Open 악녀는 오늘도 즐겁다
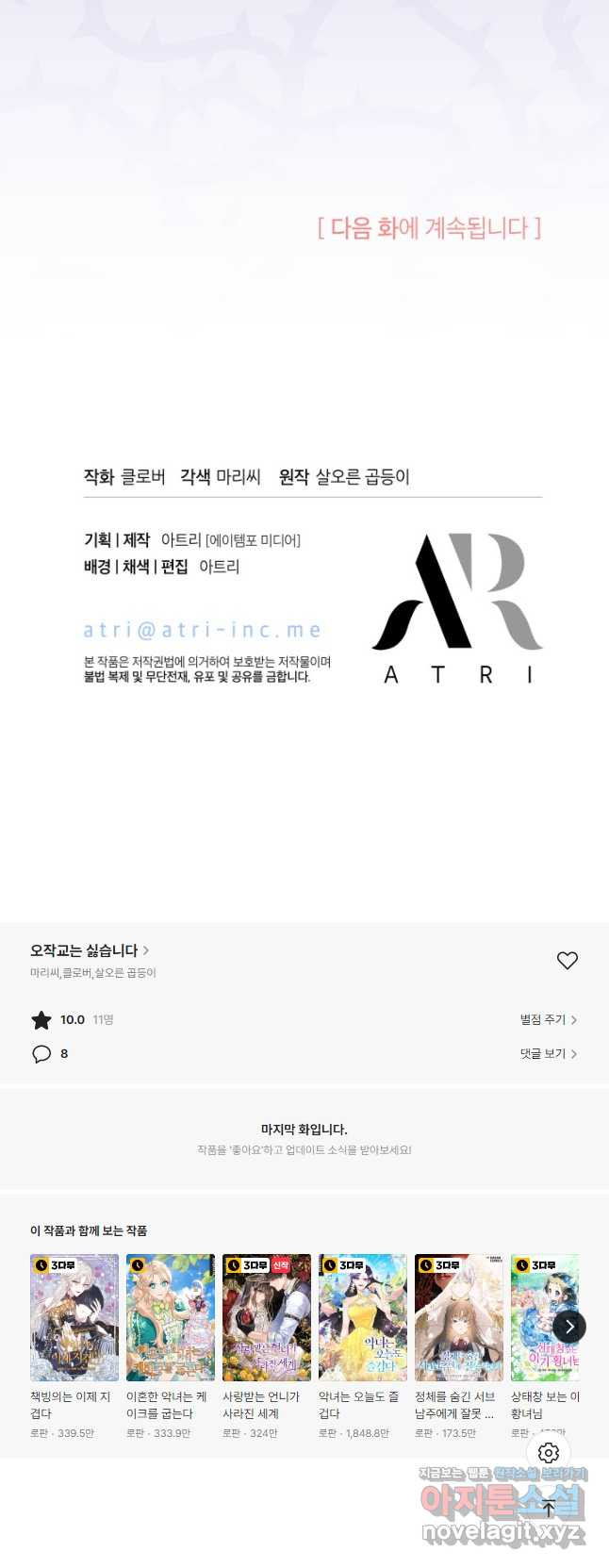 (363, 1317)
